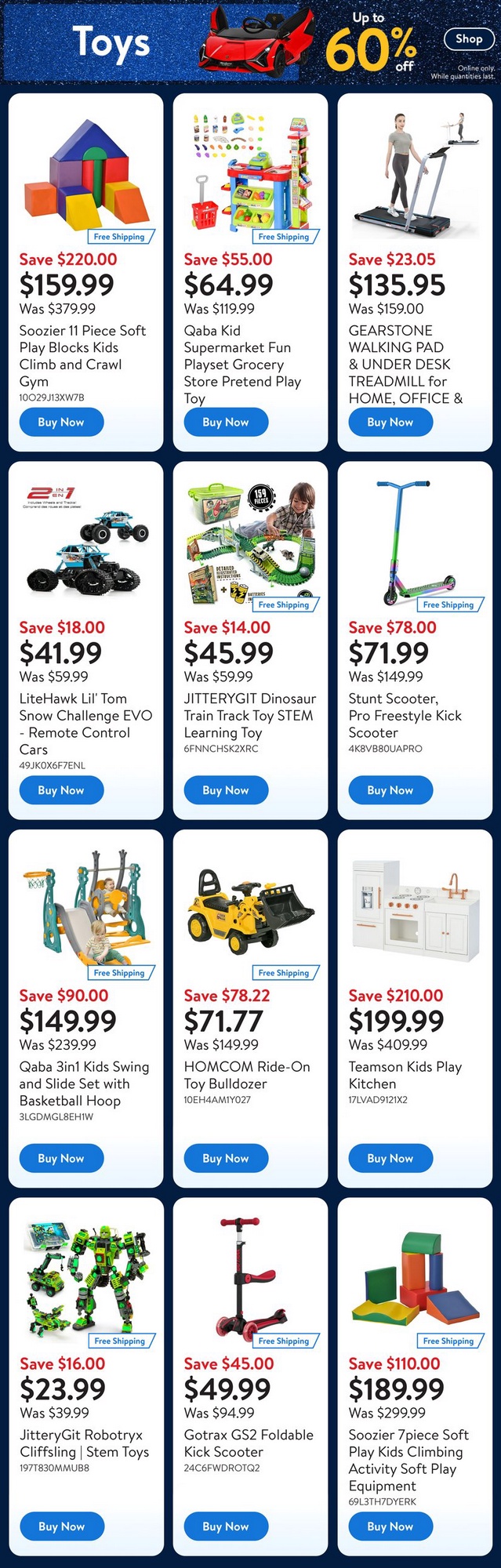Buy the Gearstone Walking Pad treadmill

[390, 423]
